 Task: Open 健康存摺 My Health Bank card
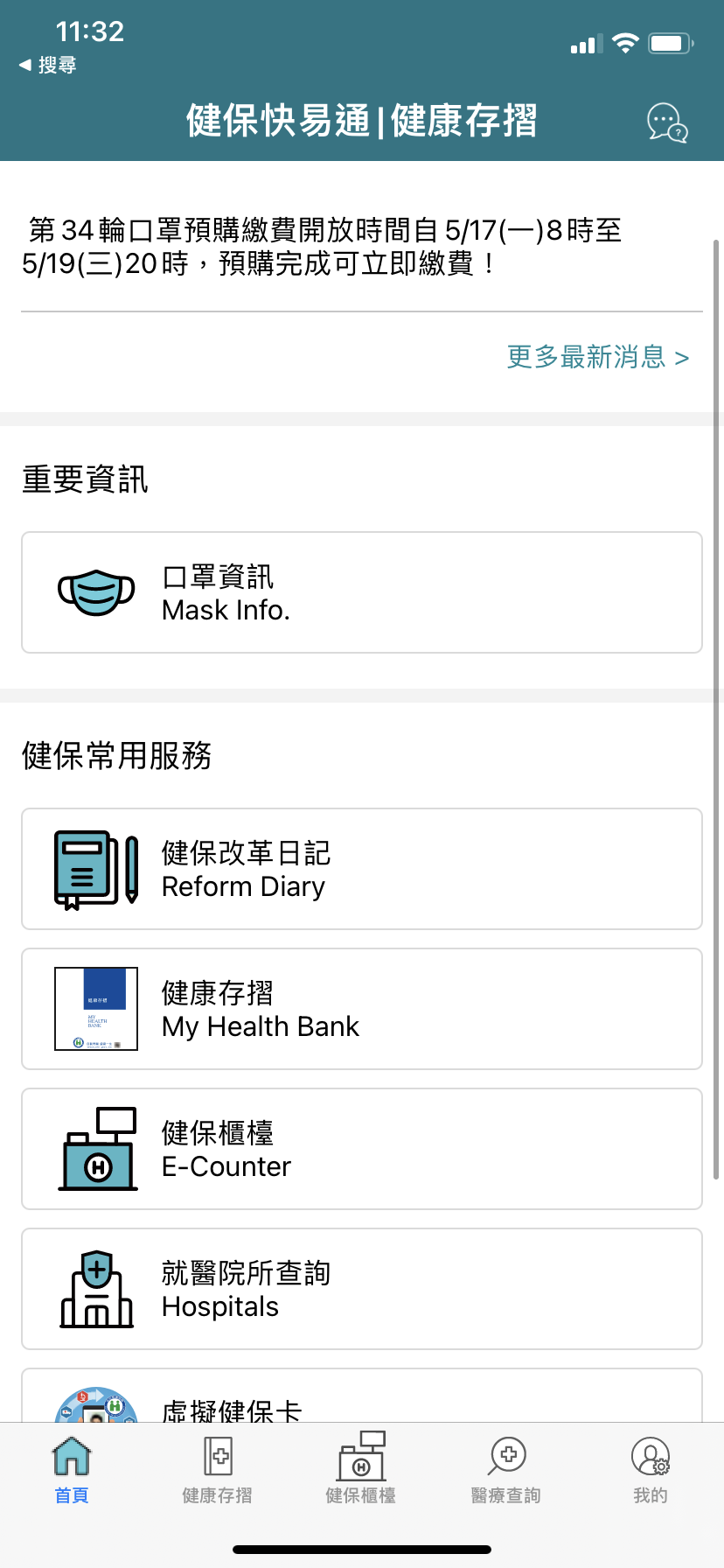pyautogui.click(x=362, y=1009)
